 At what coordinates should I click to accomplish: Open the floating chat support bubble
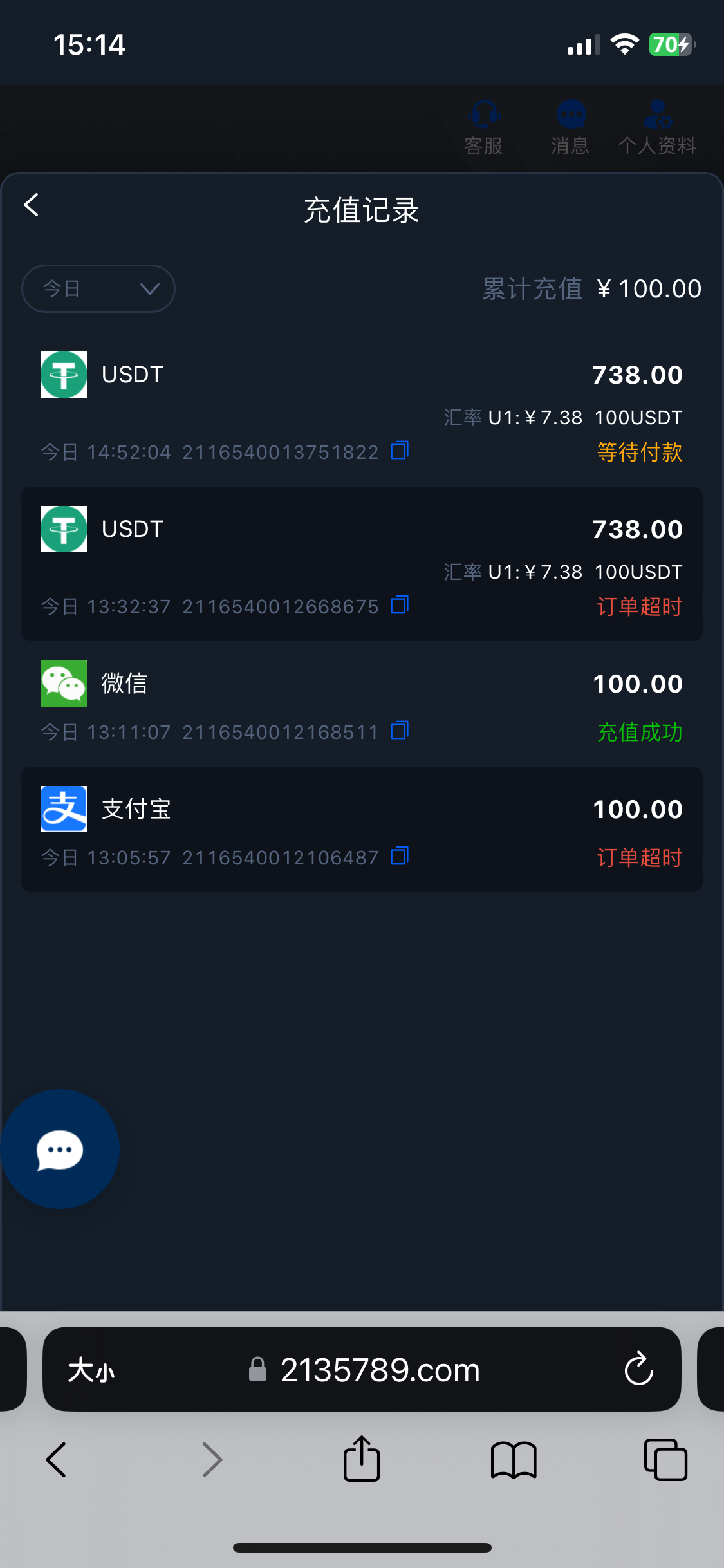tap(60, 1149)
